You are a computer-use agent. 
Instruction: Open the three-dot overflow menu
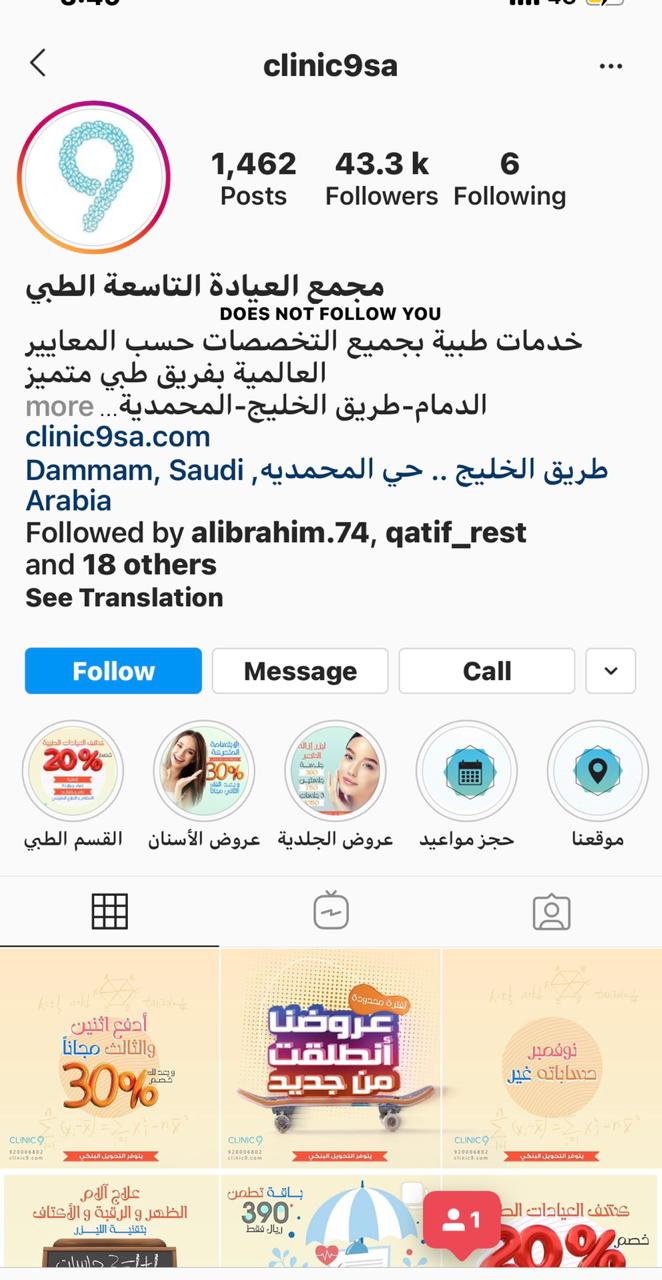pos(611,66)
